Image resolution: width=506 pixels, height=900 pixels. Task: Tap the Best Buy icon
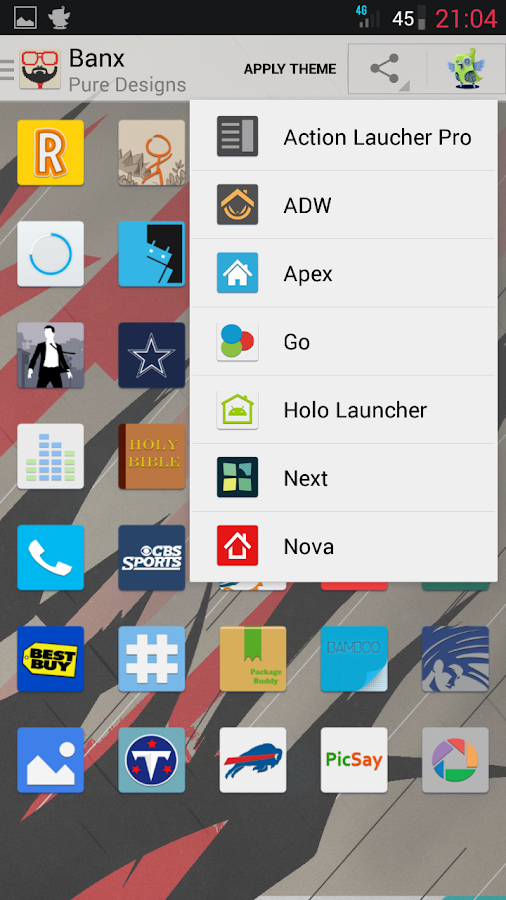click(50, 659)
